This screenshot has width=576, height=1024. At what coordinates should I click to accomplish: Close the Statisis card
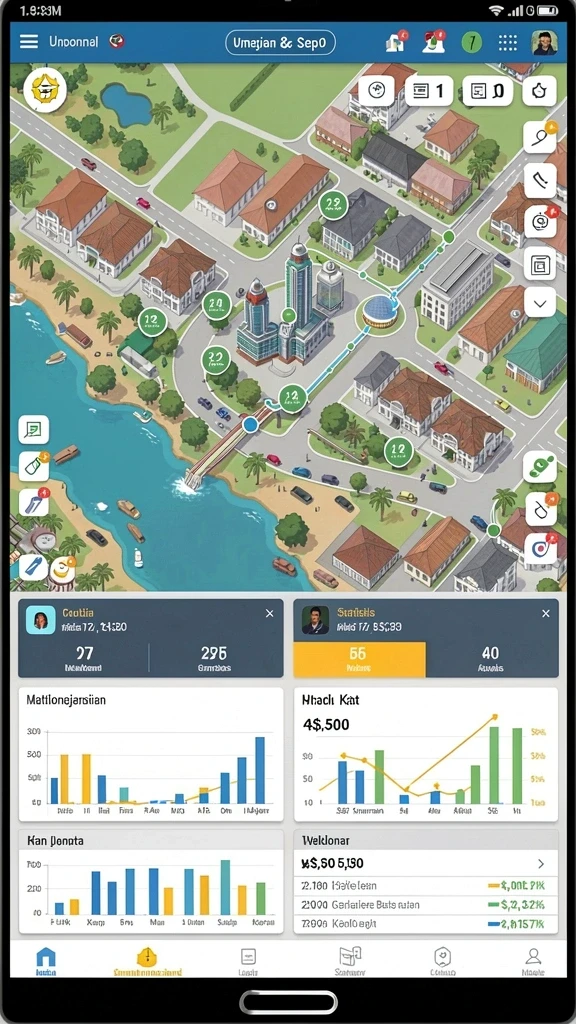[546, 613]
